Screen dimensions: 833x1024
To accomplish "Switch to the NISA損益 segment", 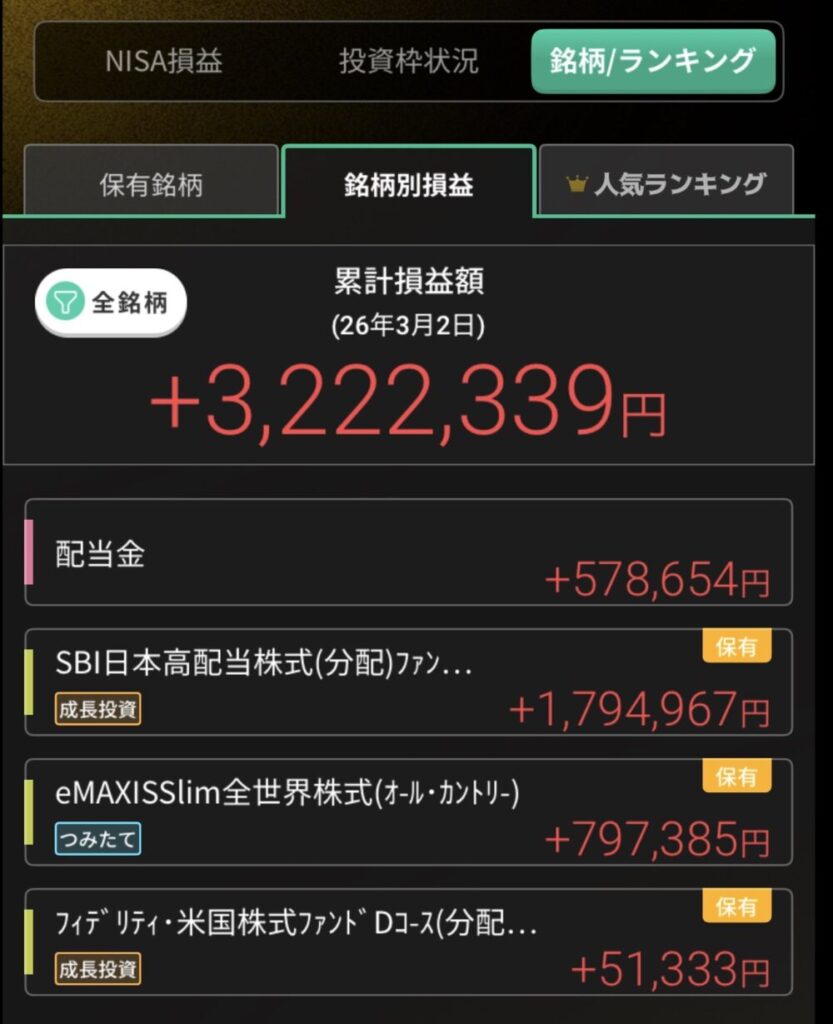I will click(x=164, y=61).
